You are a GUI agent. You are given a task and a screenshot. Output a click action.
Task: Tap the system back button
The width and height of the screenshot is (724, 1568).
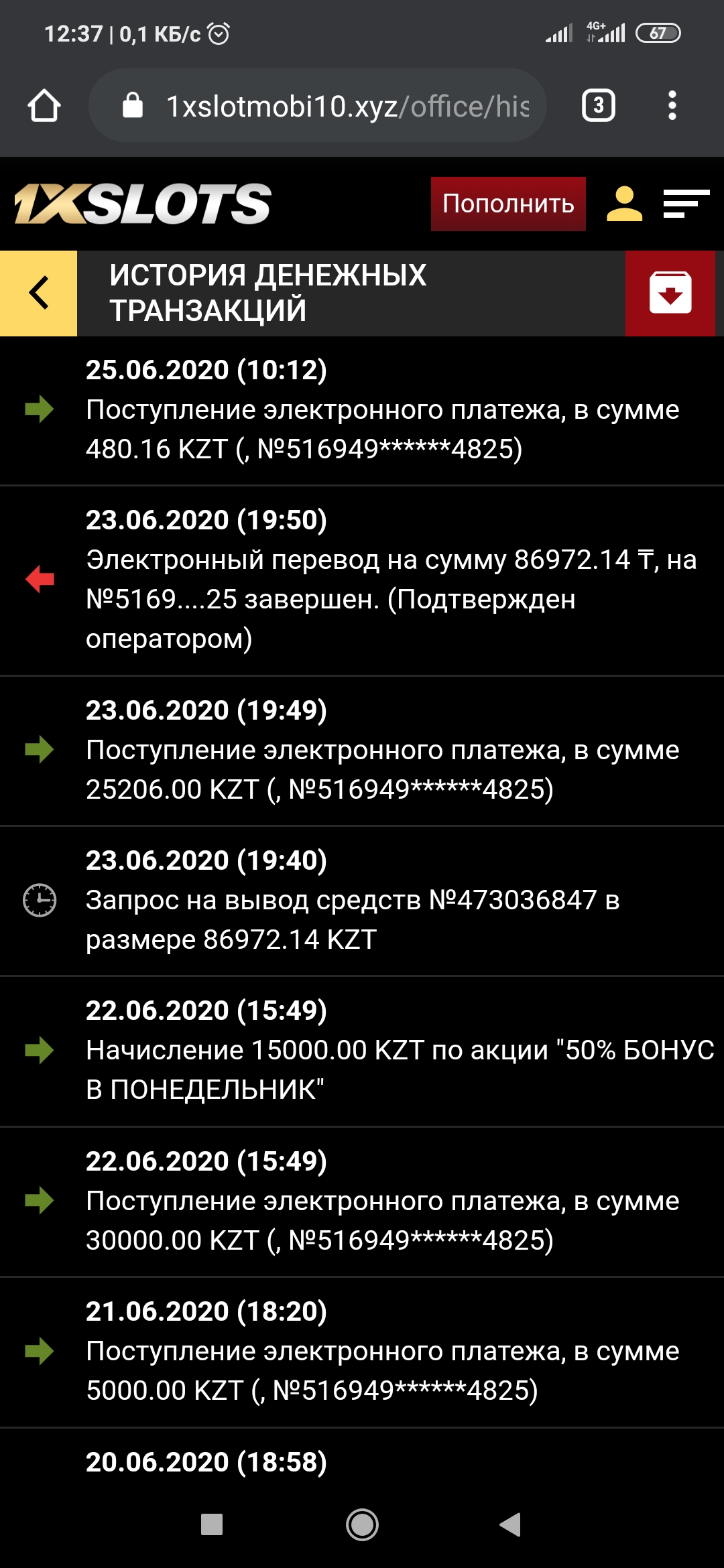511,1524
